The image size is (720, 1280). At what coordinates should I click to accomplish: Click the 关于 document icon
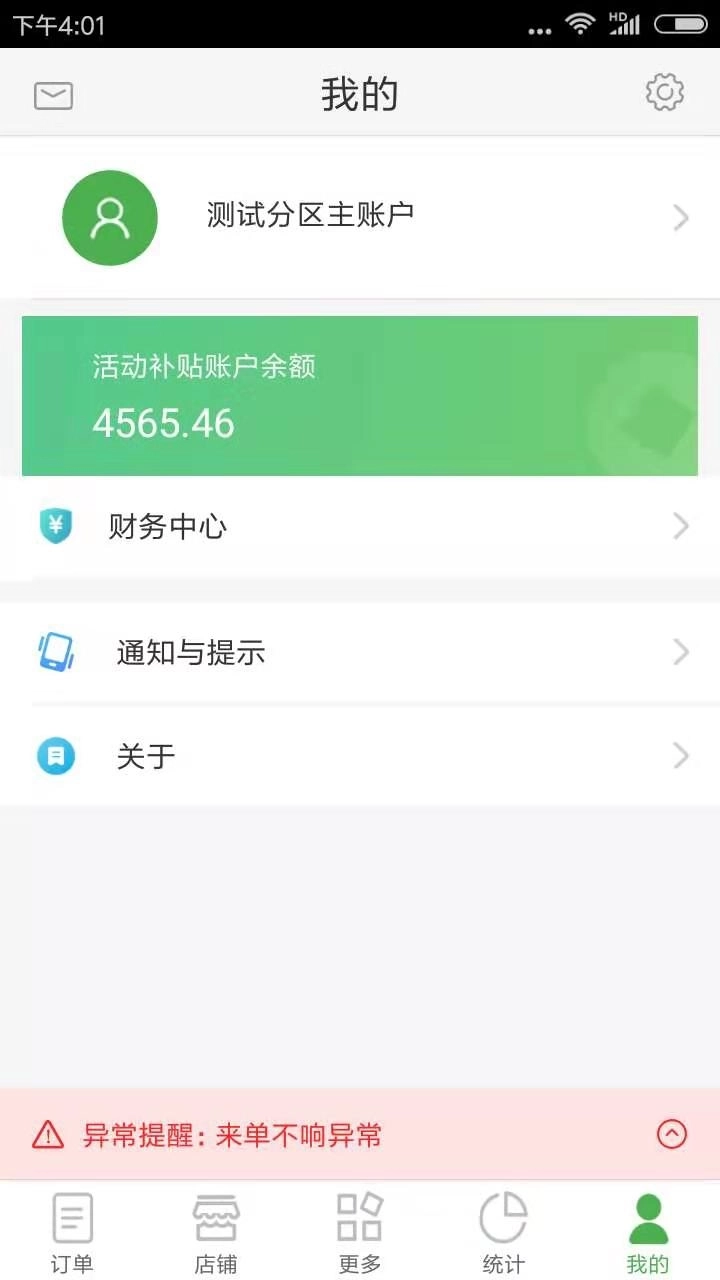click(x=57, y=756)
